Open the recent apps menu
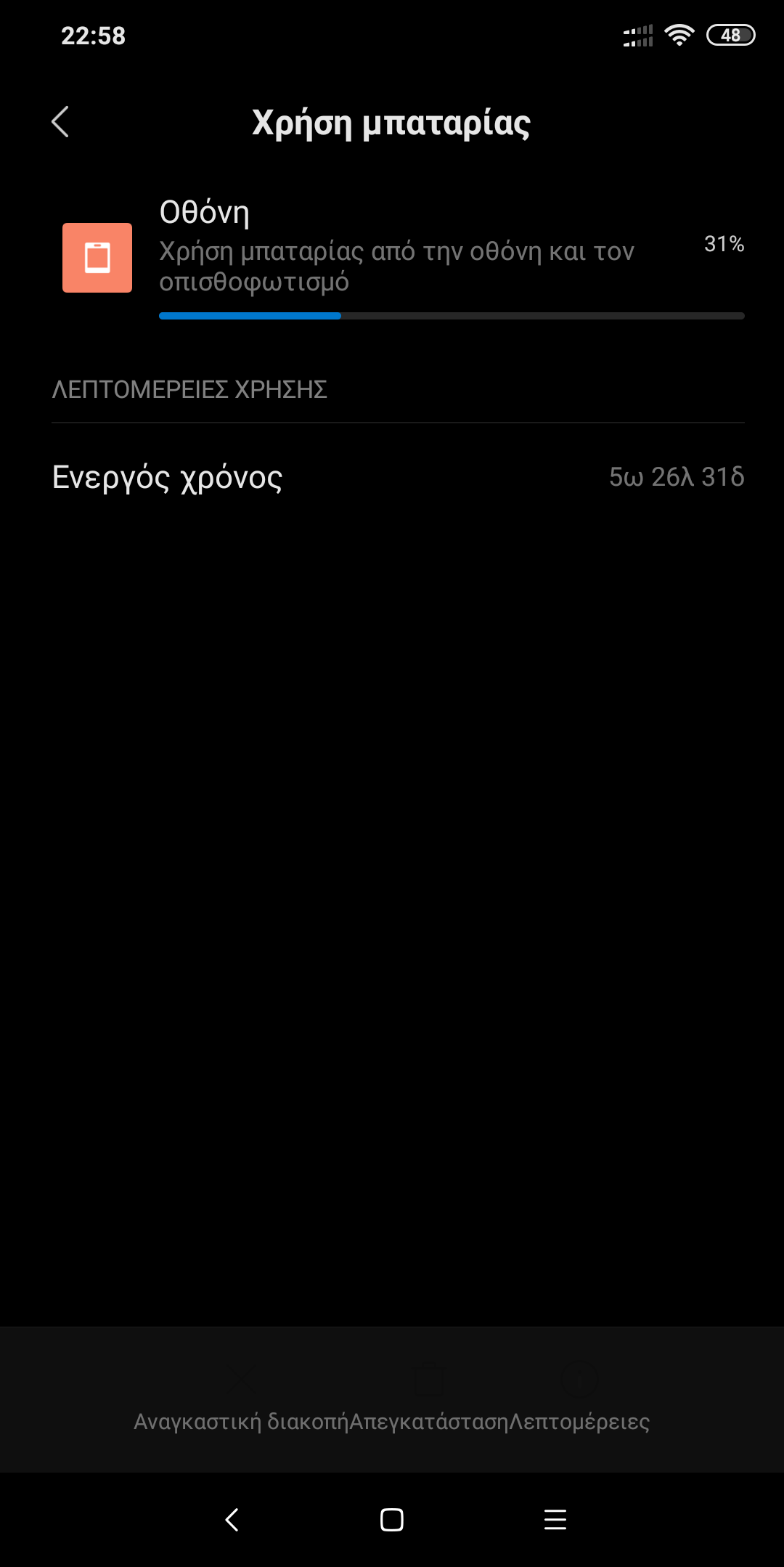This screenshot has width=784, height=1567. [555, 1519]
